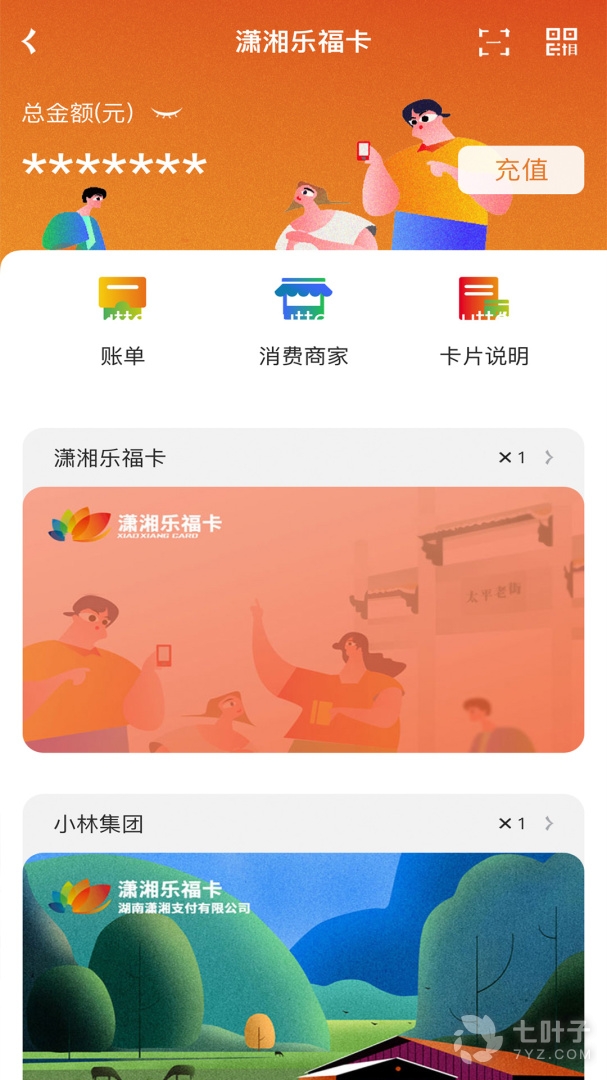Image resolution: width=607 pixels, height=1080 pixels.
Task: View 消费商家 merchants list
Action: click(x=303, y=321)
